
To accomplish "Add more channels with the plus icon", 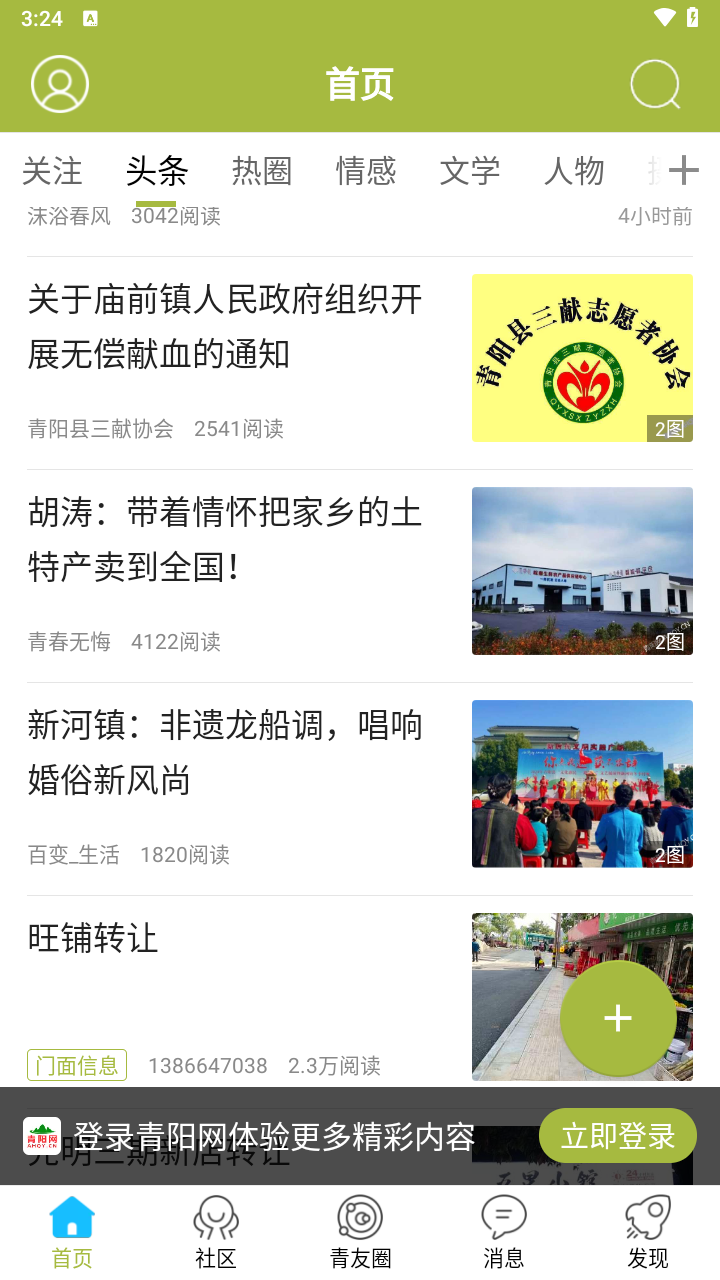I will 683,171.
